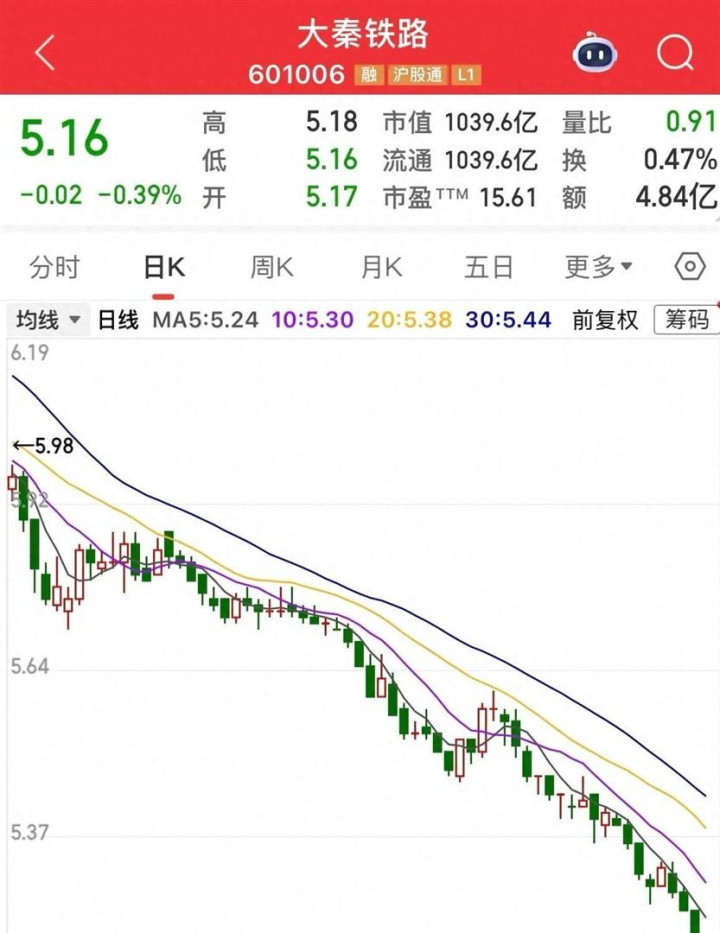Change the 前复权 adjustment option

605,320
